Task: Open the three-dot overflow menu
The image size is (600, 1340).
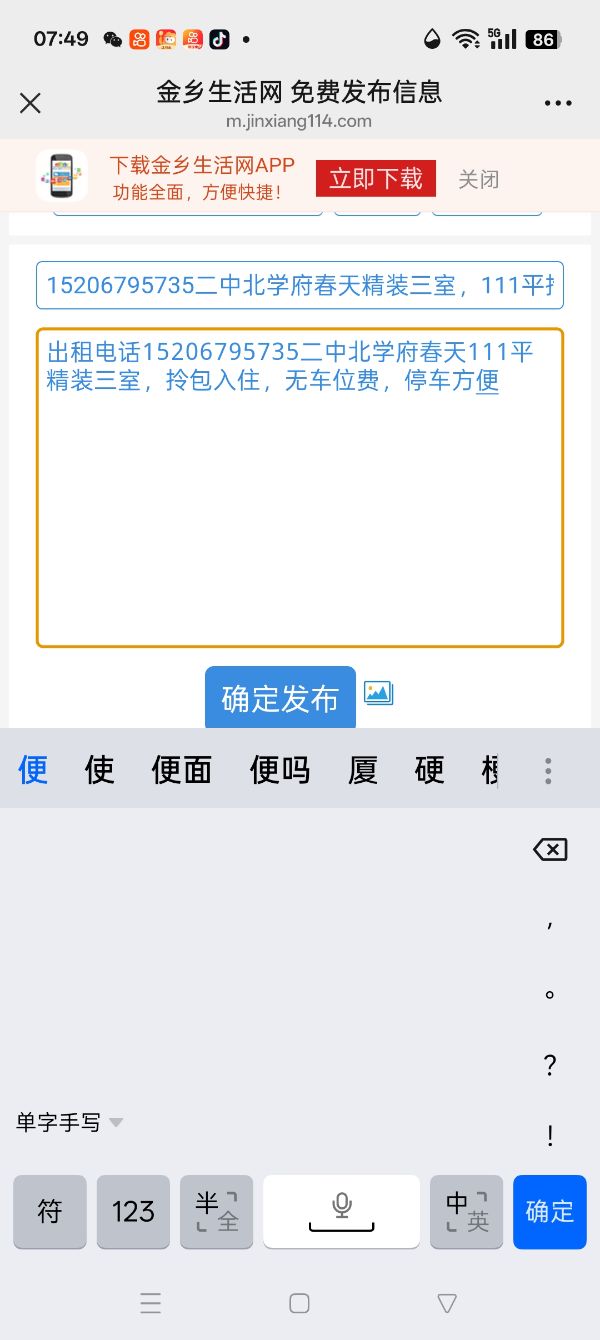Action: [x=557, y=103]
